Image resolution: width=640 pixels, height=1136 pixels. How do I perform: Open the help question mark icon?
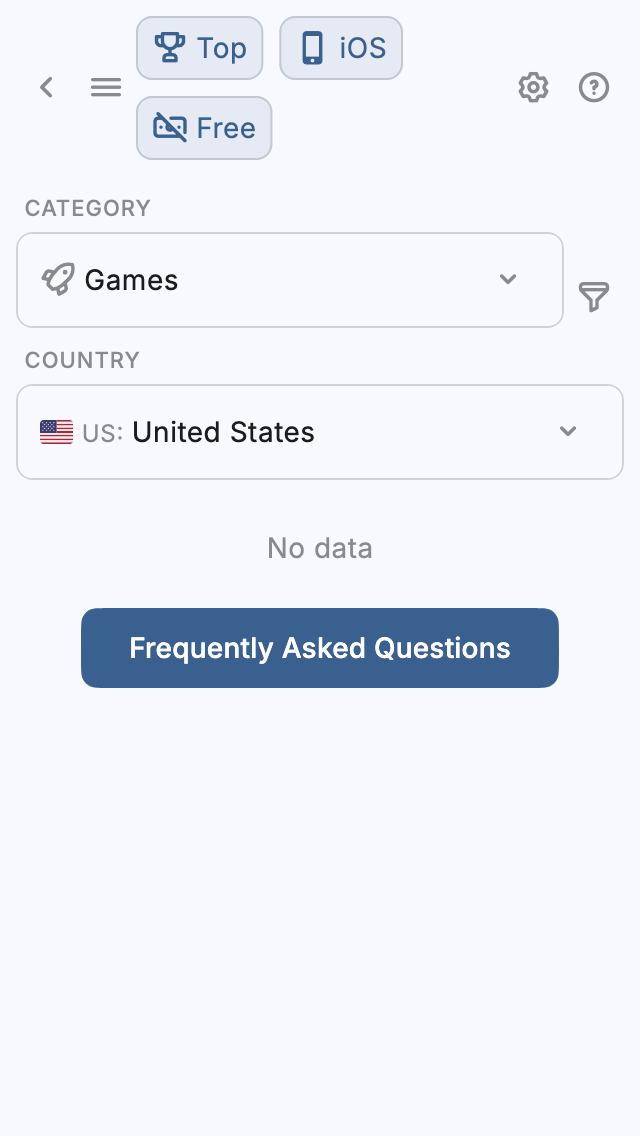pyautogui.click(x=594, y=88)
